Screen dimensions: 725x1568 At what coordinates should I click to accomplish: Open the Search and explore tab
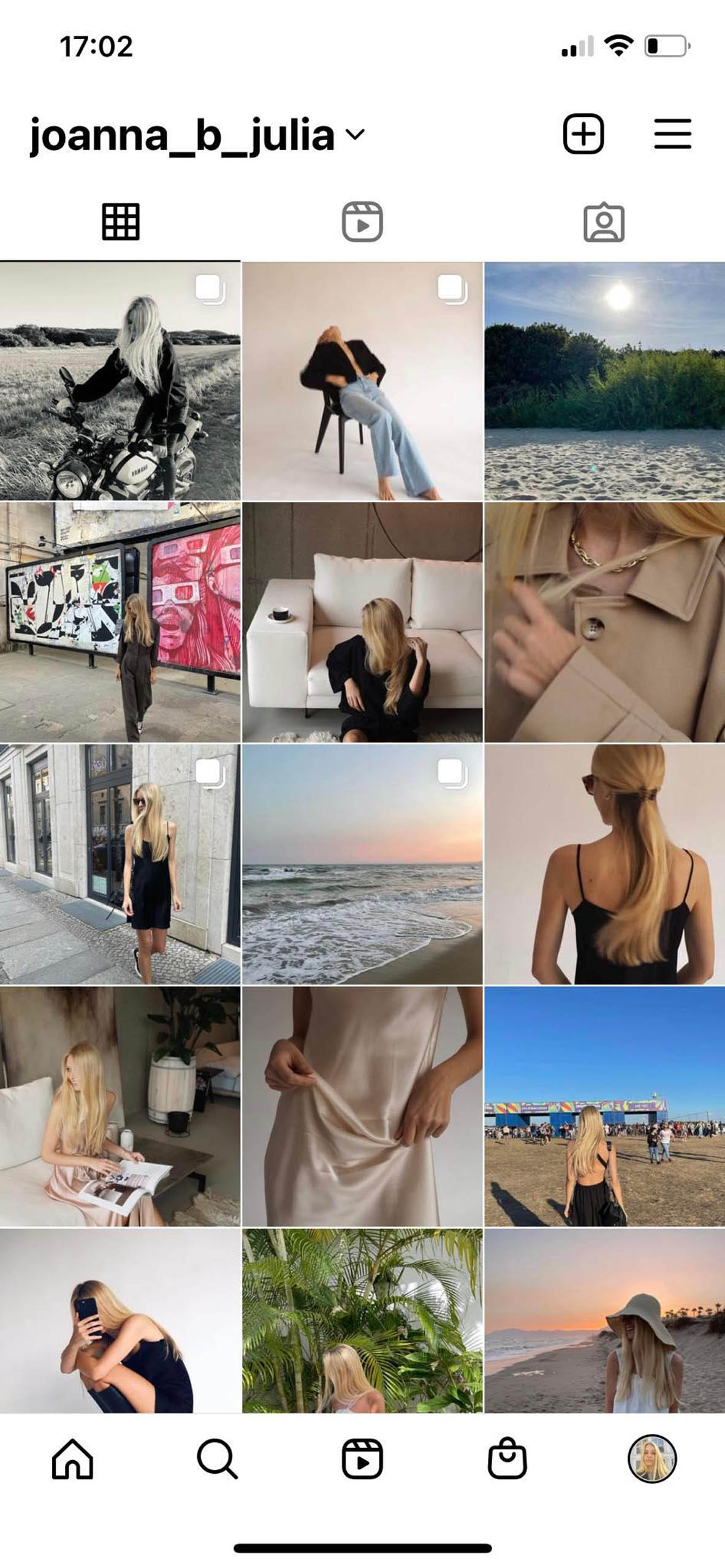[217, 1459]
